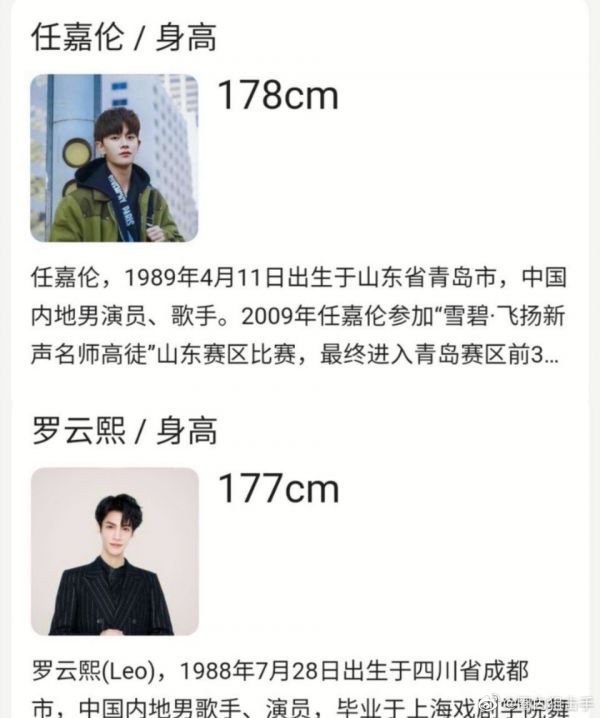Open the 任嘉伦 / 身高 result card
This screenshot has height=718, width=600.
coord(124,38)
